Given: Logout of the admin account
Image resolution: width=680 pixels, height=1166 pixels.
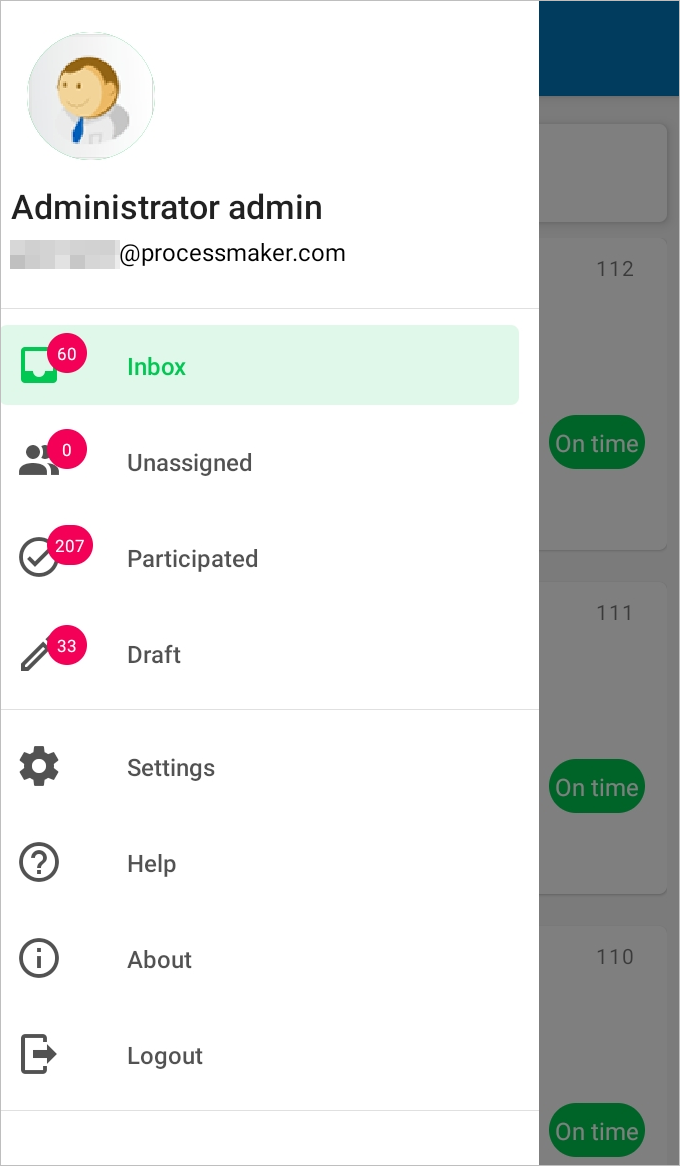Looking at the screenshot, I should [165, 1056].
